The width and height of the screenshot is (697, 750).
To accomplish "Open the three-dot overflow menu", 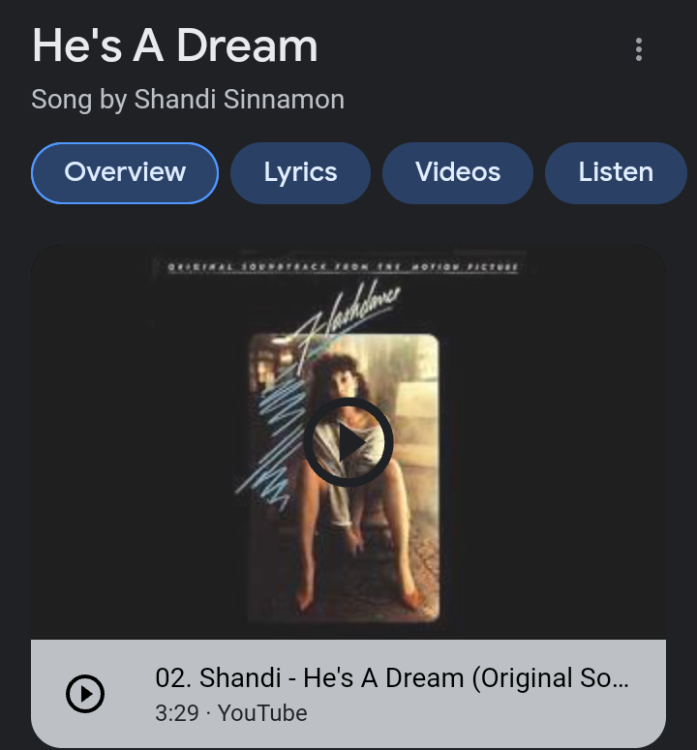I will click(639, 50).
